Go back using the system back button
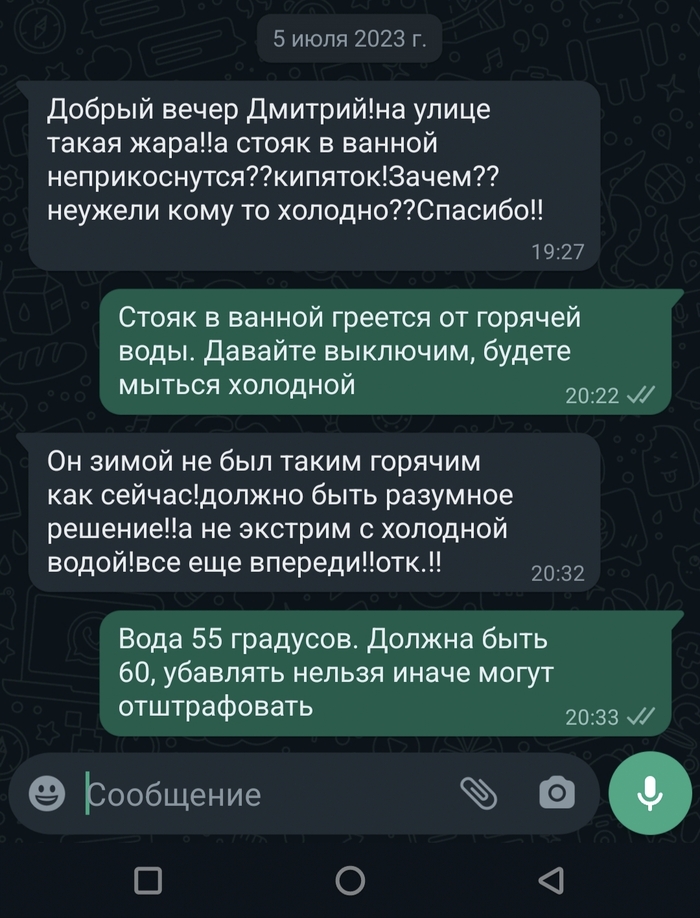700x918 pixels. 551,880
